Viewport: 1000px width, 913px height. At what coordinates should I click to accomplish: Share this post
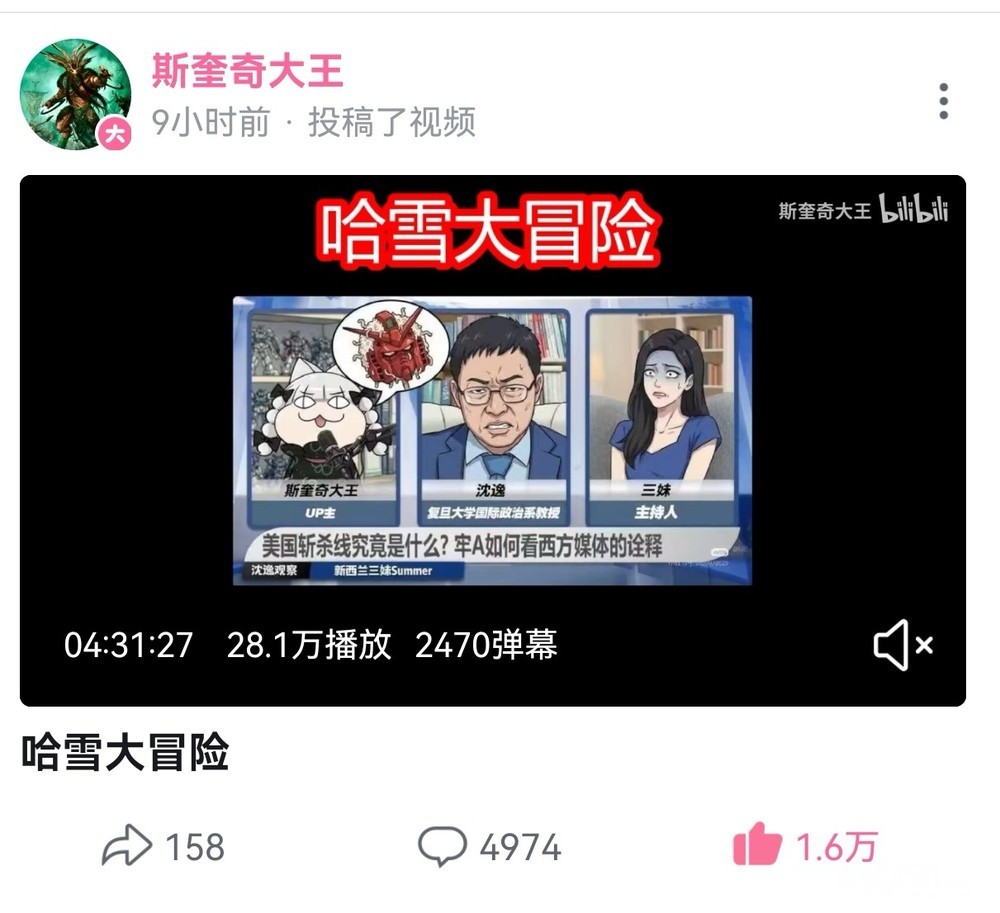coord(163,846)
